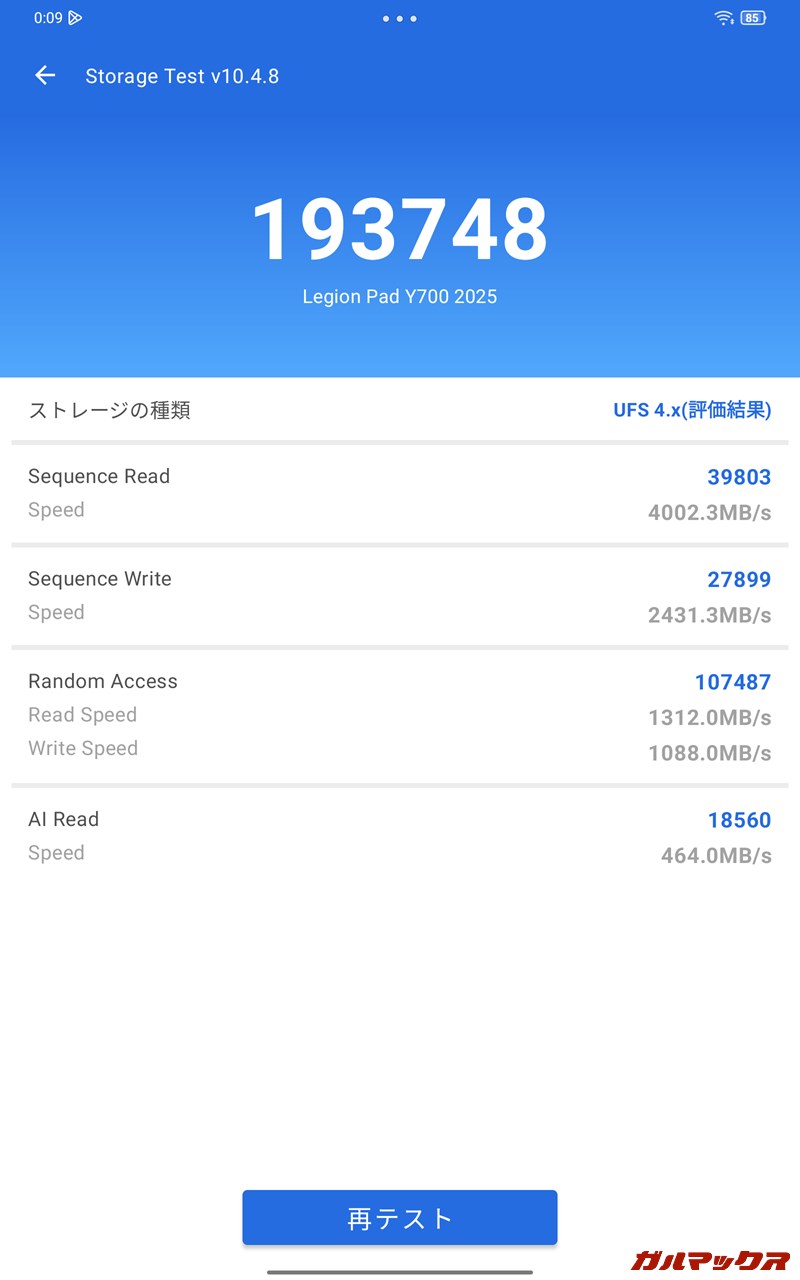Open the UFS 4.x 評価結果 link
This screenshot has width=800, height=1280.
pyautogui.click(x=690, y=409)
